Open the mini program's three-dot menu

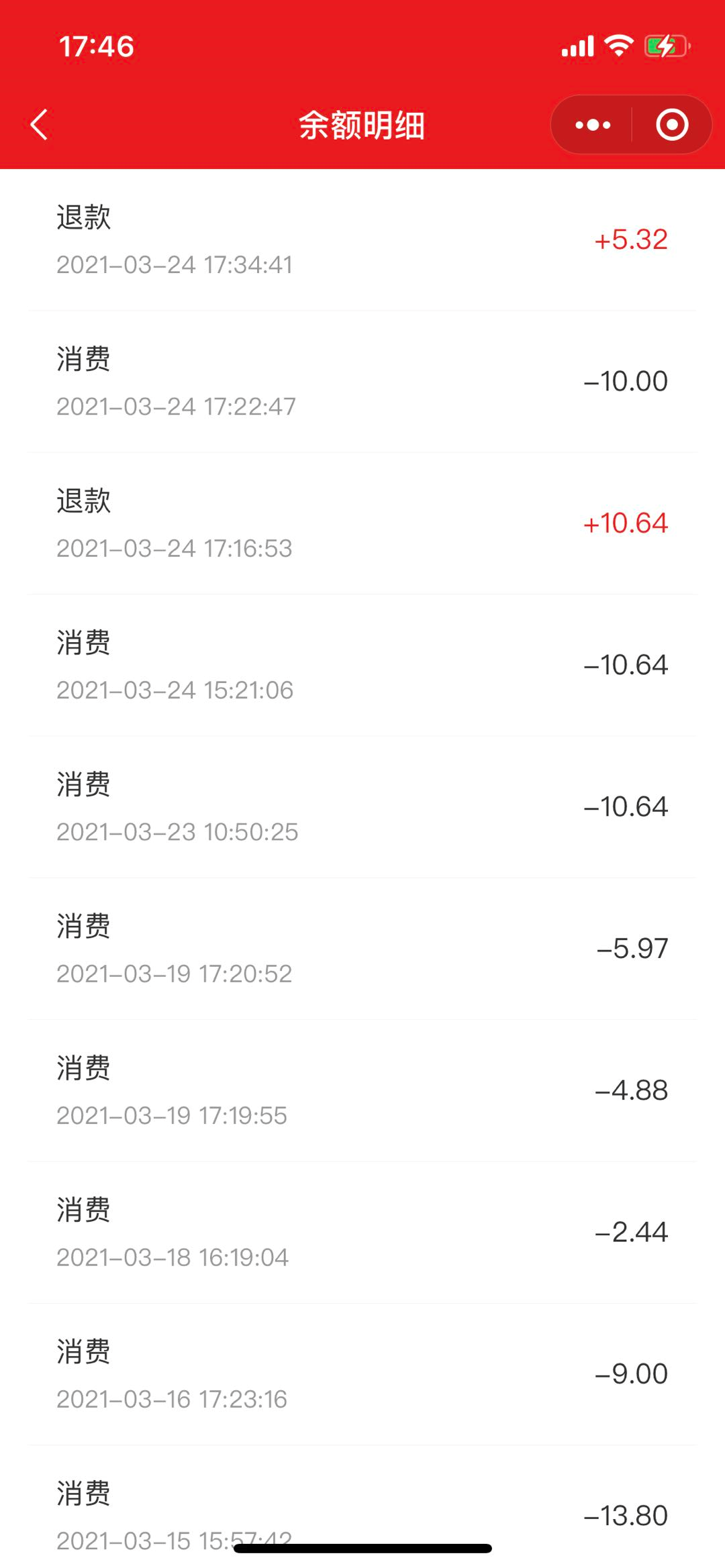pos(593,125)
